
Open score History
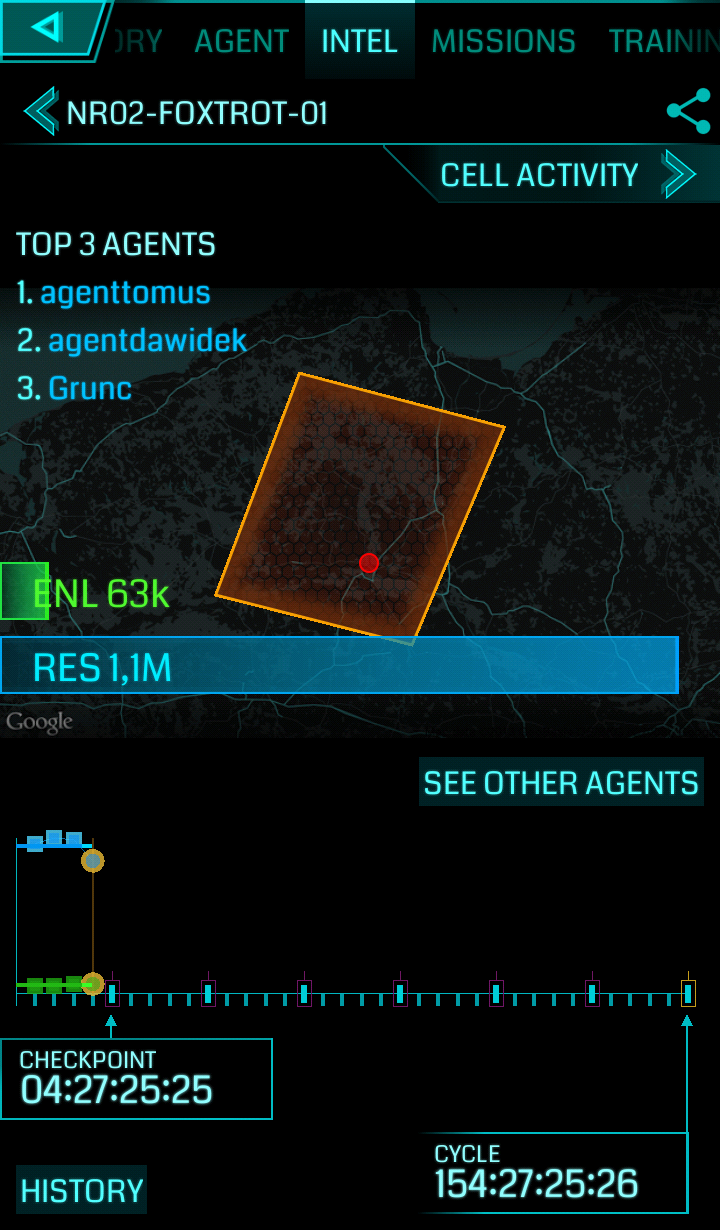tap(82, 1190)
